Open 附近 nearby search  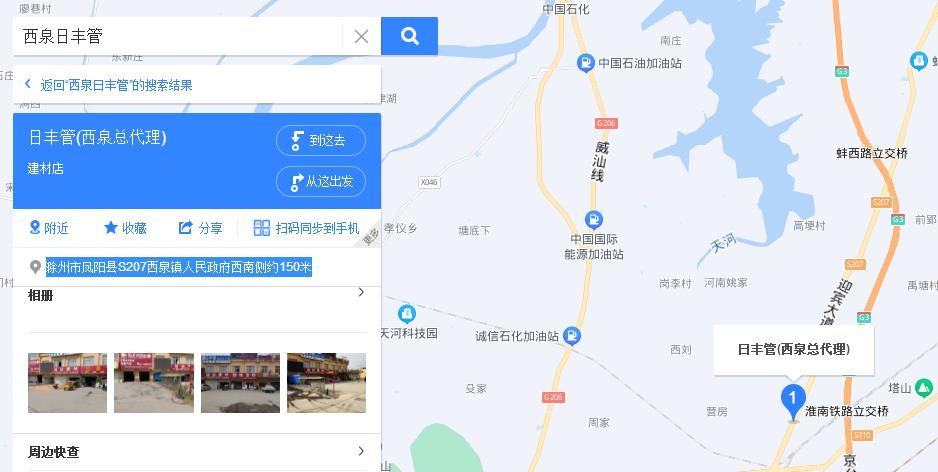(x=49, y=228)
